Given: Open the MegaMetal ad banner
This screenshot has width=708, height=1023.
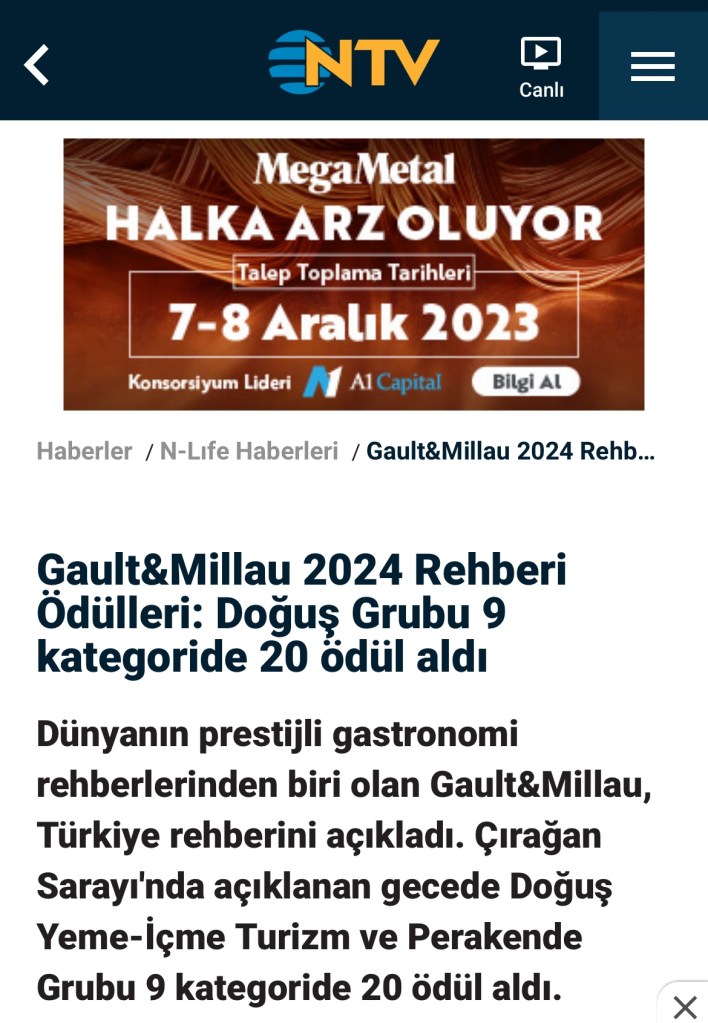Looking at the screenshot, I should tap(353, 250).
